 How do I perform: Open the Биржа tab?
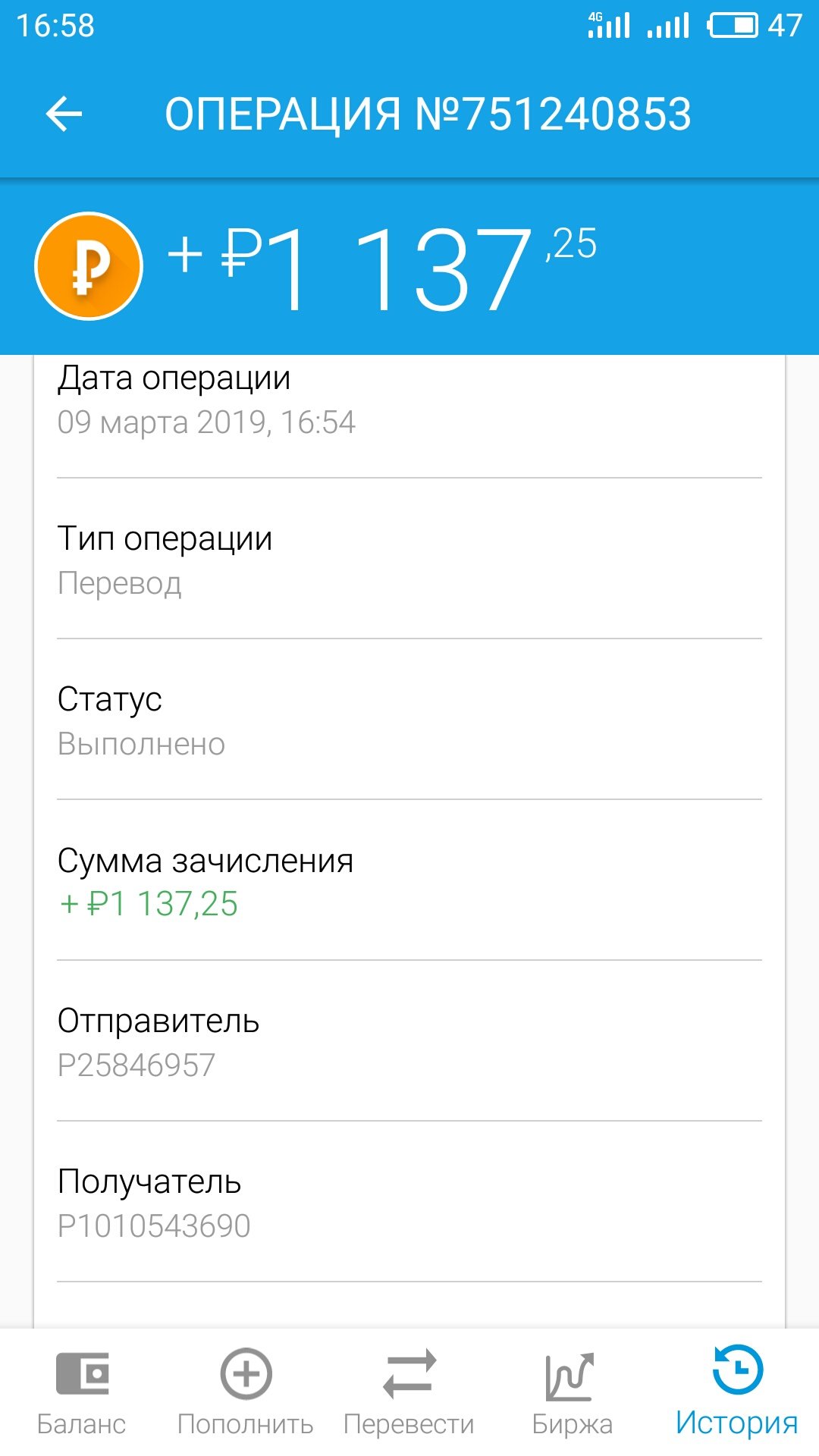tap(572, 1392)
